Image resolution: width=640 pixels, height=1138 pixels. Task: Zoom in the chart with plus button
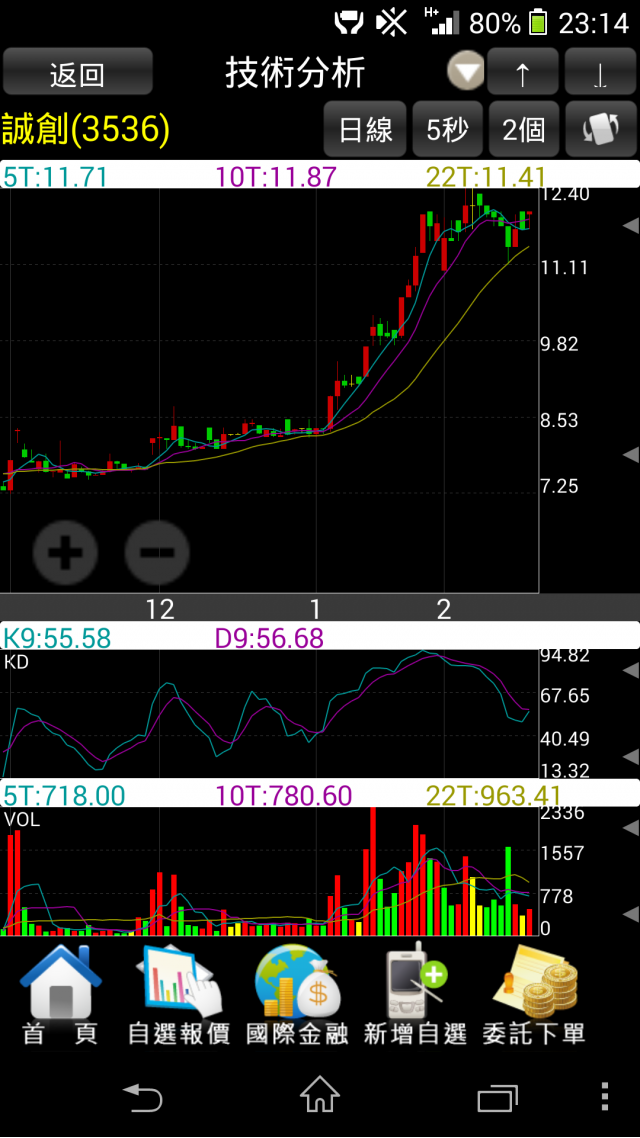pos(65,553)
